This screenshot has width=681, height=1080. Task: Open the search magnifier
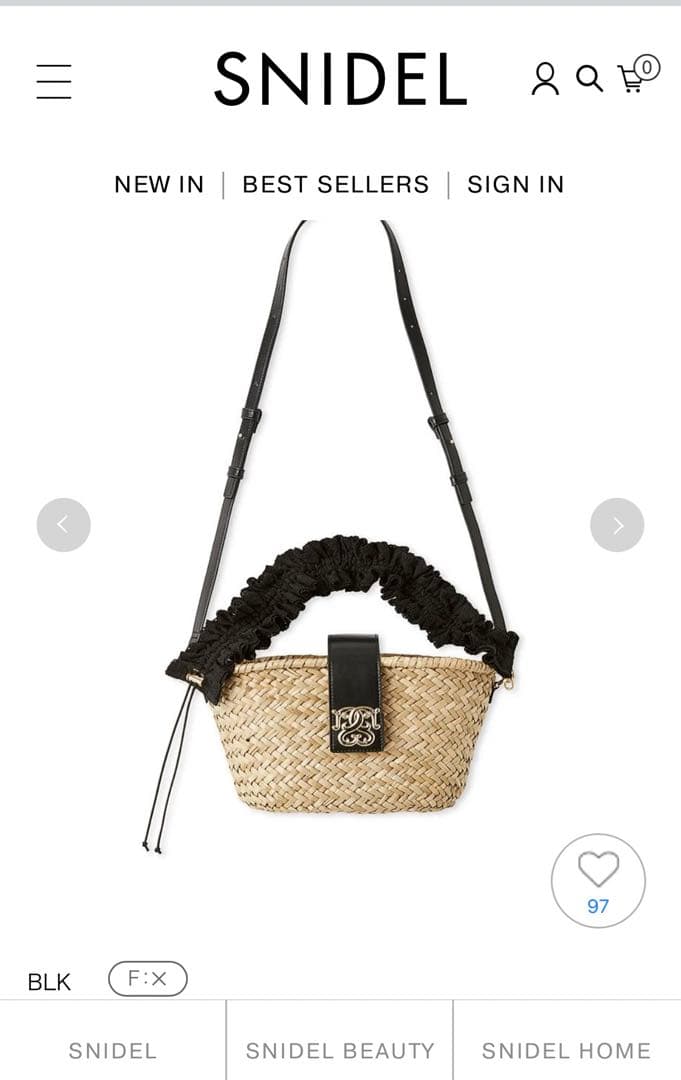click(x=589, y=79)
